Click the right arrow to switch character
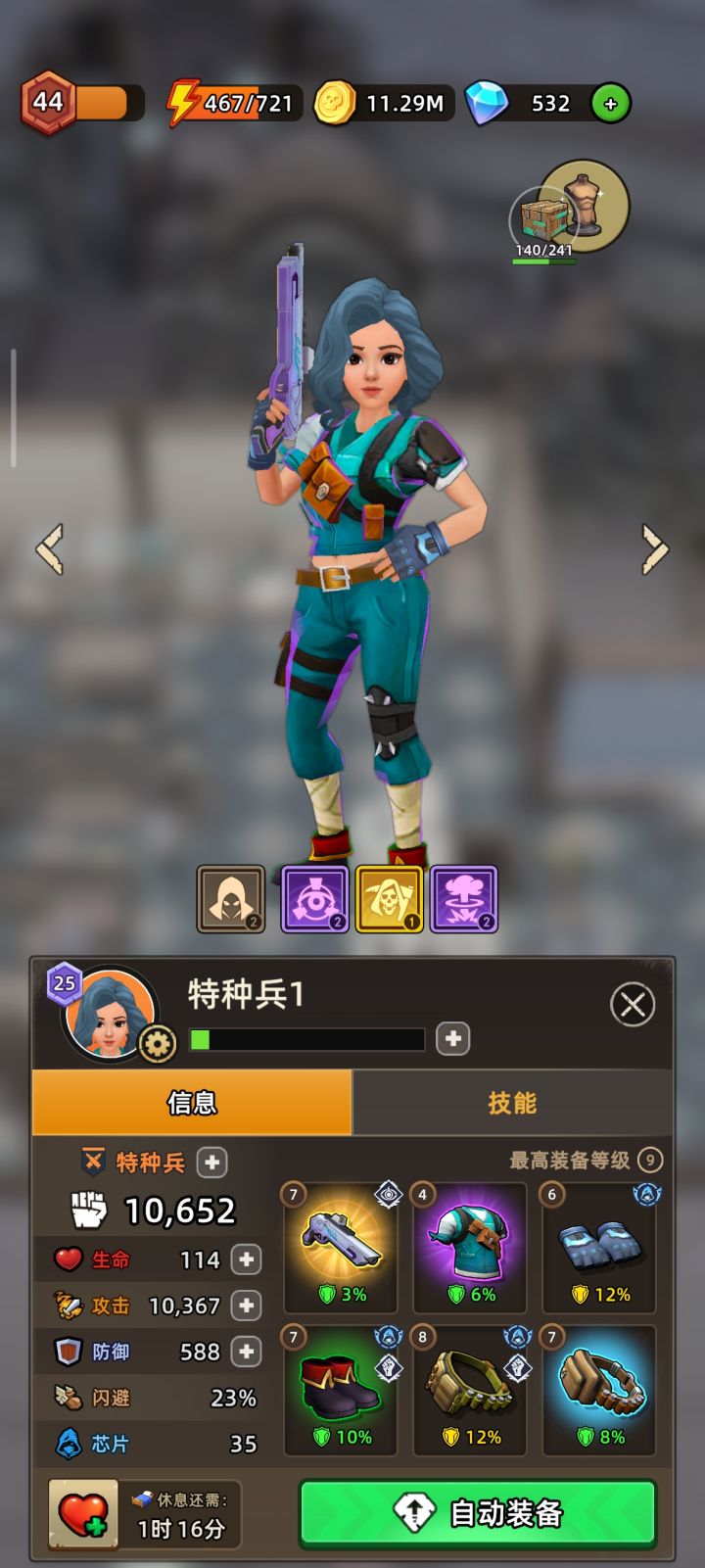The width and height of the screenshot is (705, 1568). 653,548
